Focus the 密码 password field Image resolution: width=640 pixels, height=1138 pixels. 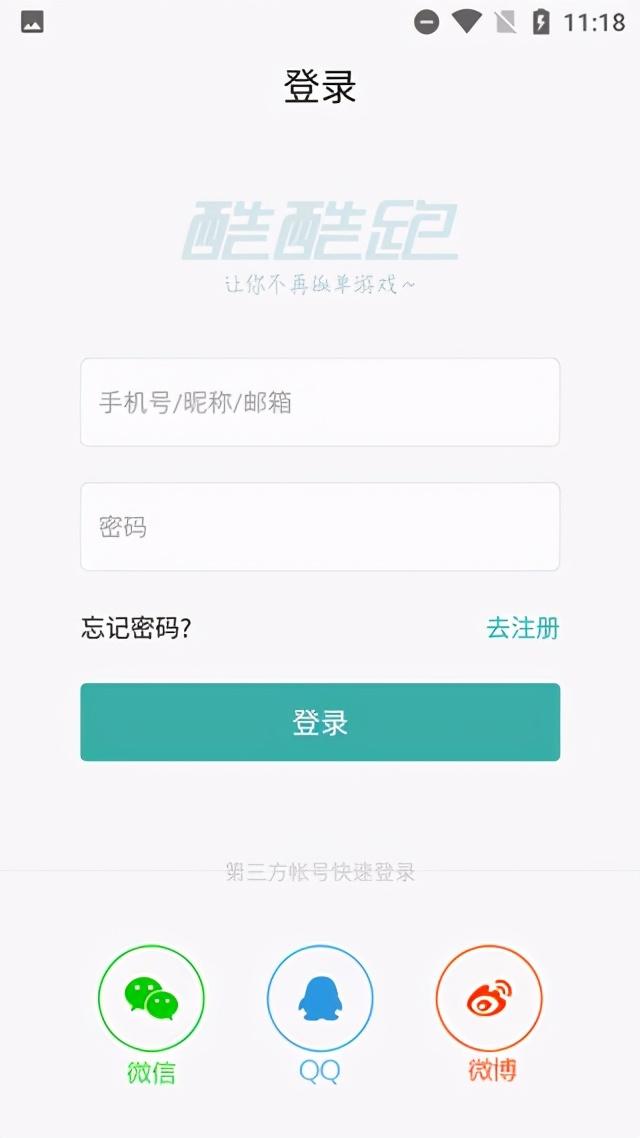[x=320, y=527]
